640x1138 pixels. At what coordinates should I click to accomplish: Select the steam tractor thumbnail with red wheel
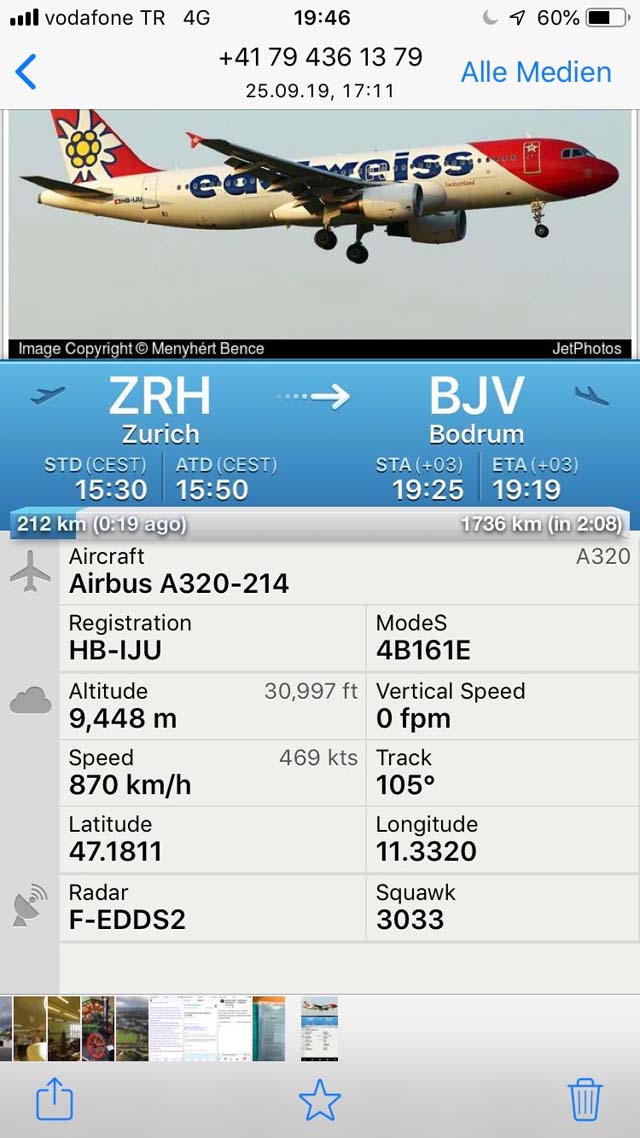point(98,1028)
